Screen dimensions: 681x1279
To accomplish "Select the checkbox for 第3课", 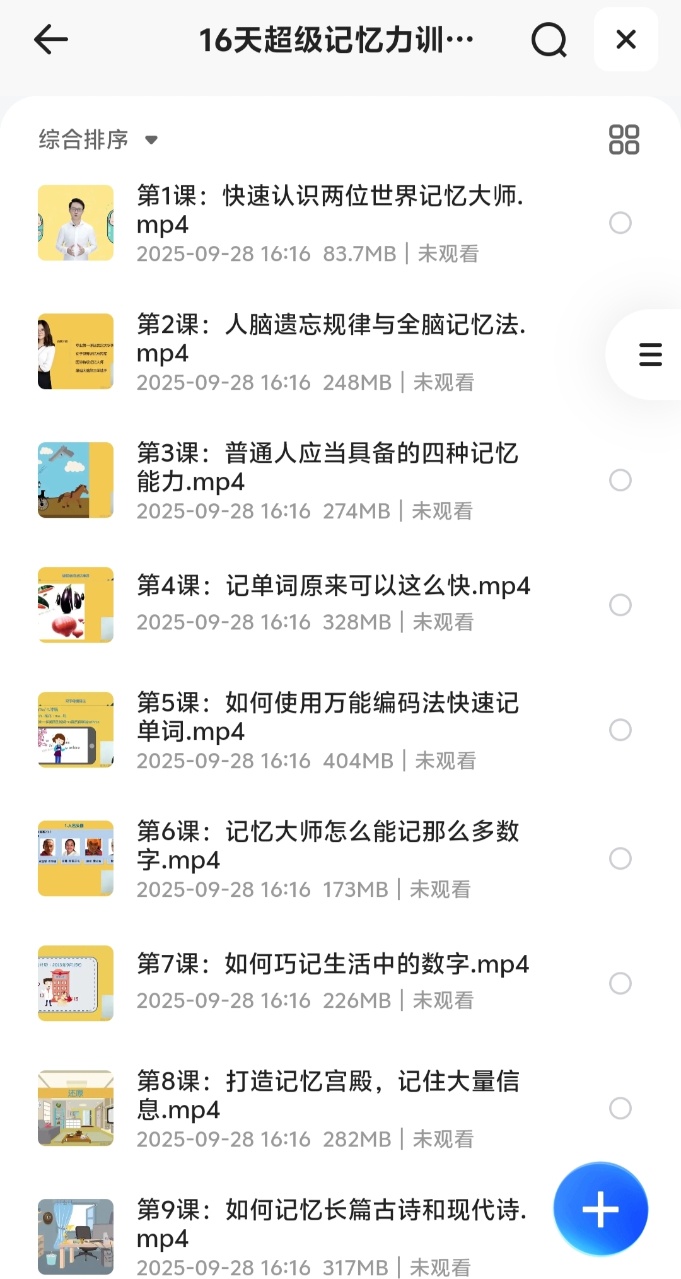I will 621,480.
